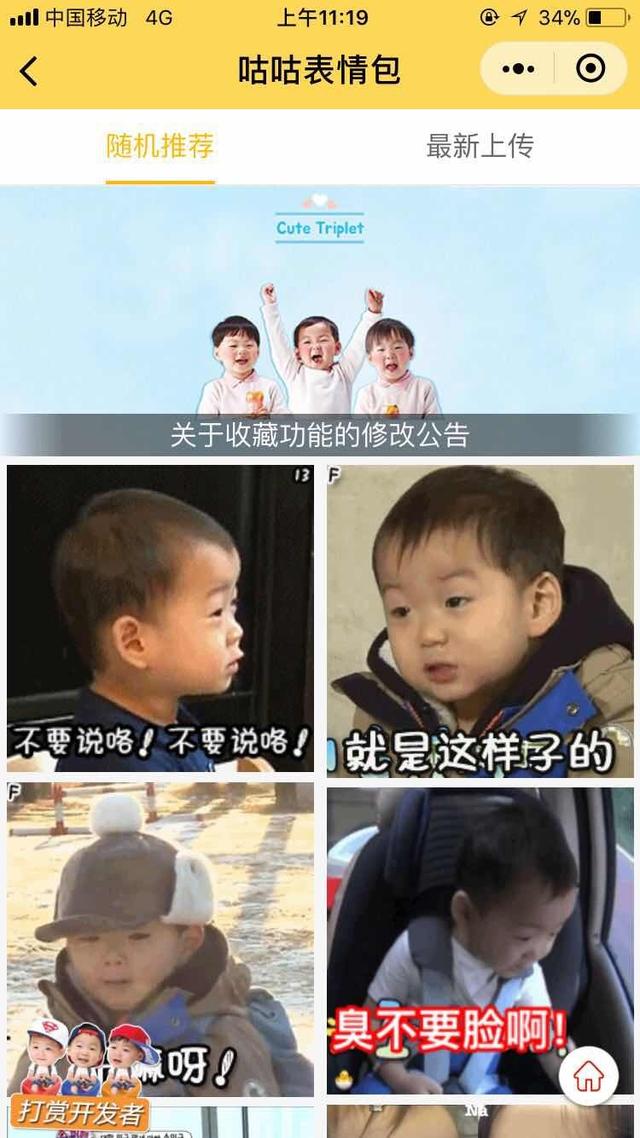
Task: Open the 就是这样子的 sticker
Action: tap(480, 620)
